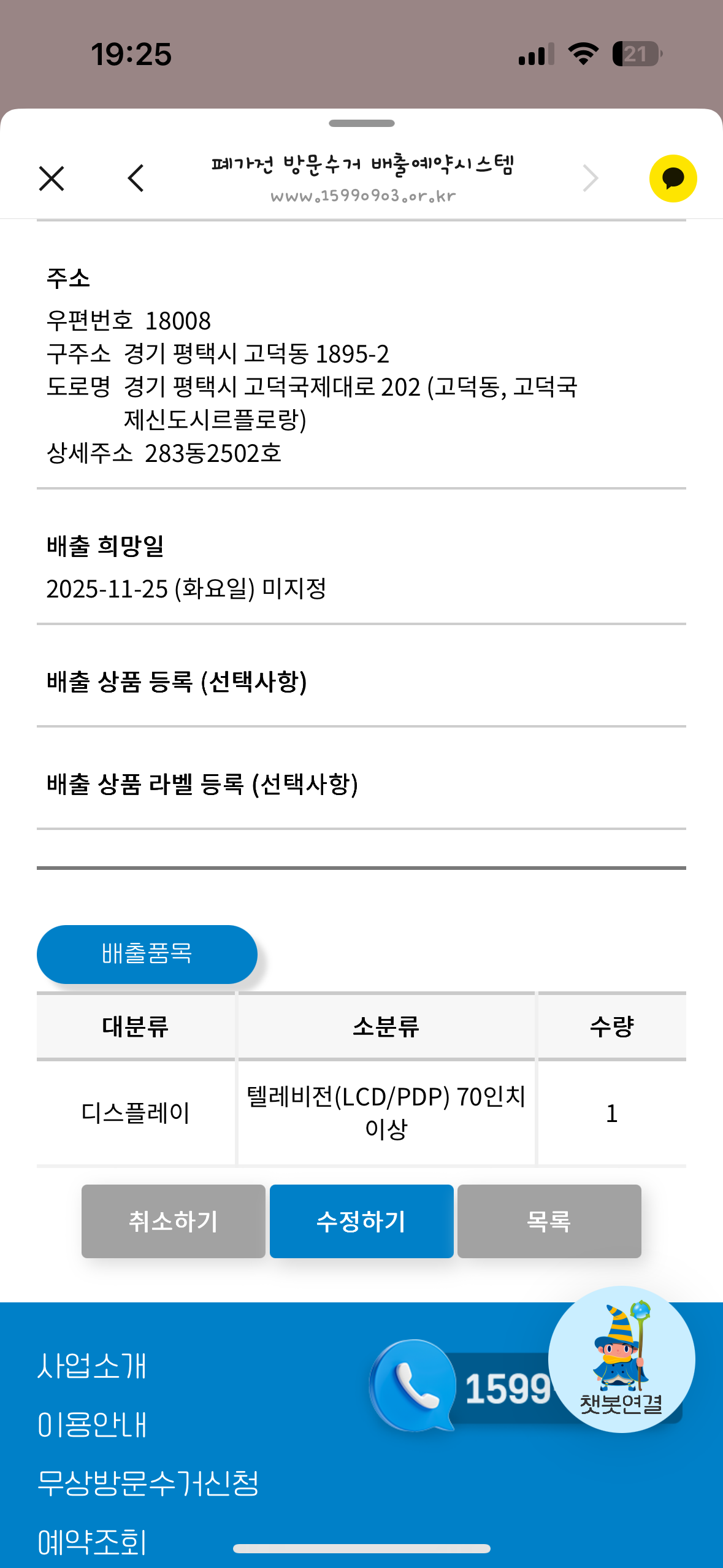Open the yellow KakaoTalk chat icon
723x1568 pixels.
[673, 179]
